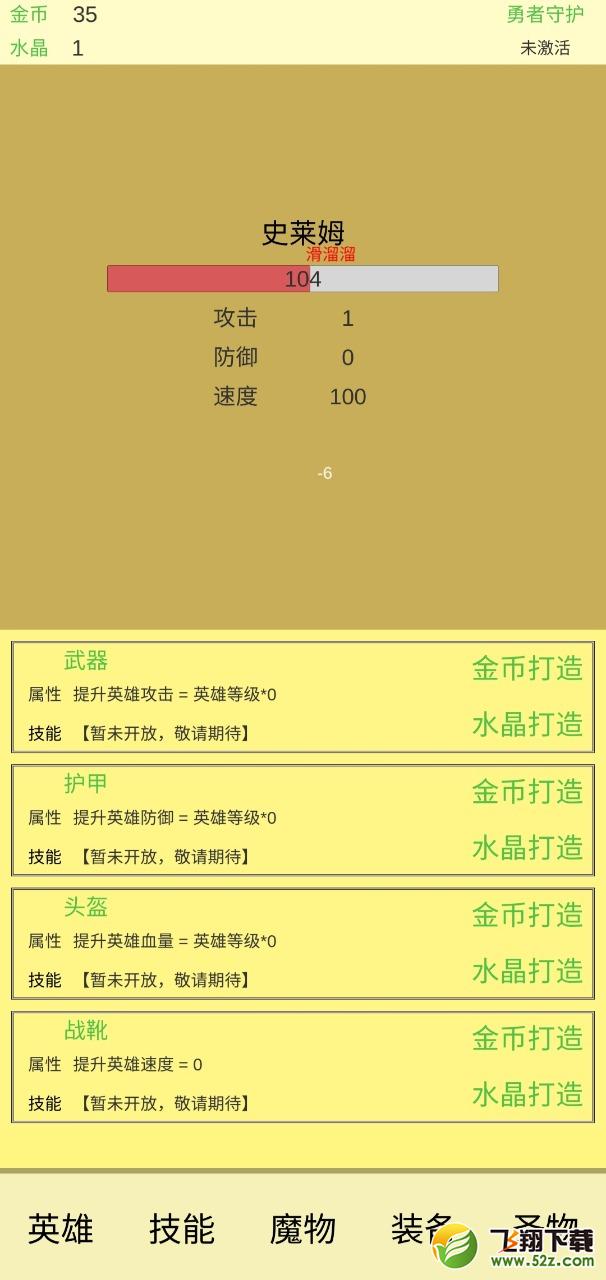Forge 护甲 with 水晶打造

point(527,847)
